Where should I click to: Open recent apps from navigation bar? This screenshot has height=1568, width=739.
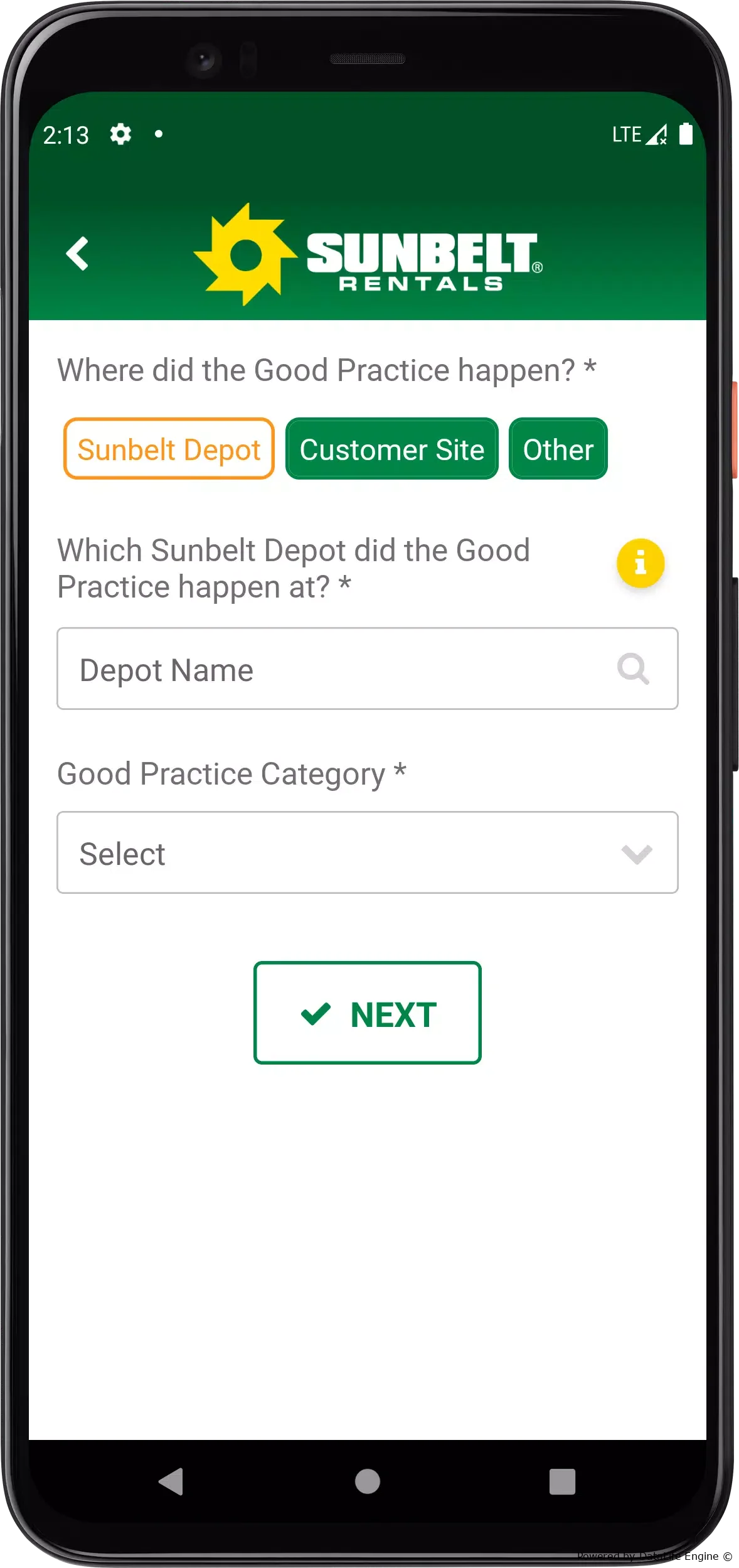tap(562, 1481)
